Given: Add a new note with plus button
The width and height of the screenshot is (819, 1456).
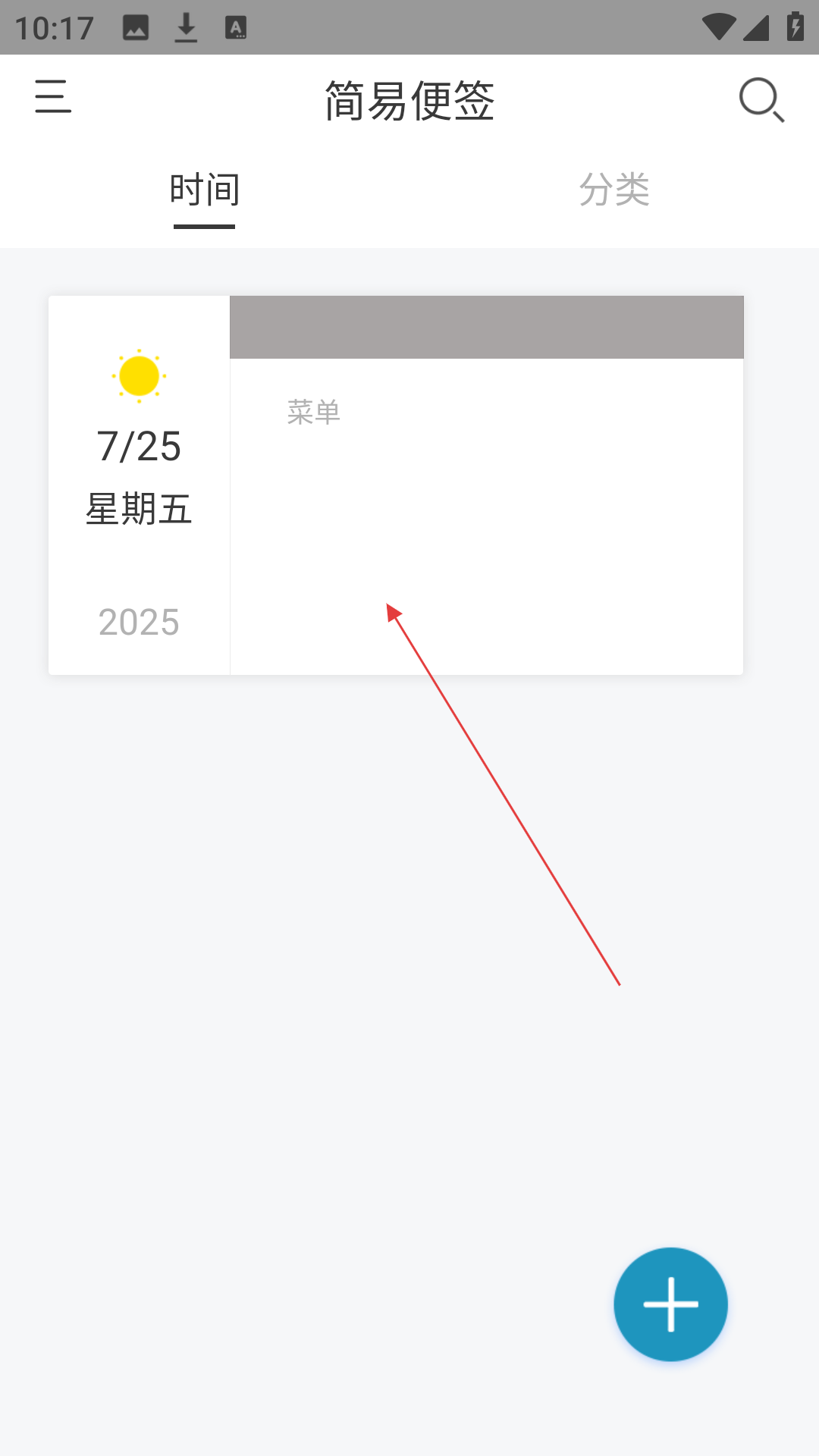Looking at the screenshot, I should point(670,1304).
